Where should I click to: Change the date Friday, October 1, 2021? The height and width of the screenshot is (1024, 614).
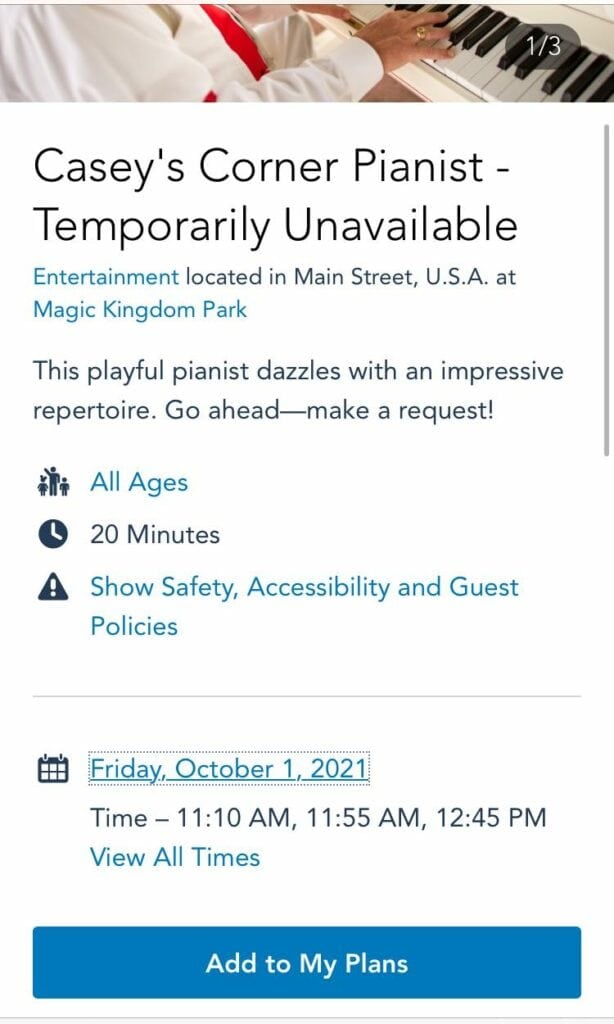point(229,768)
